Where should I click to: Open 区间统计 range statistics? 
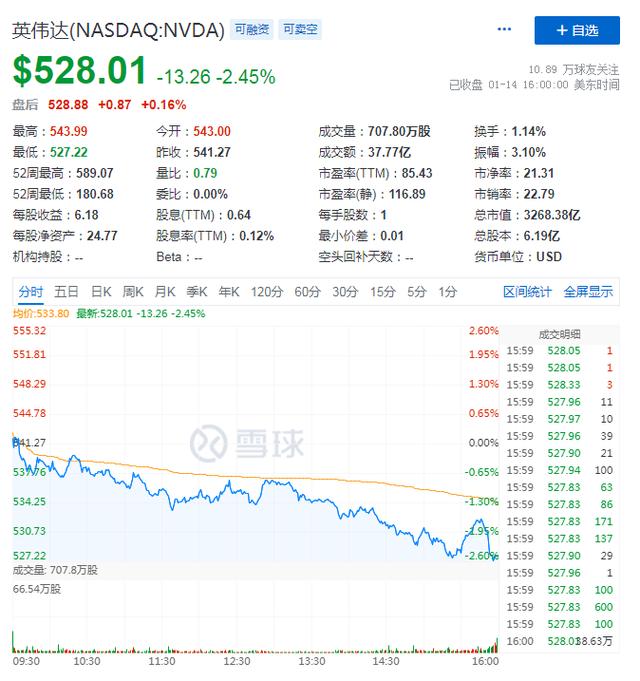click(527, 292)
